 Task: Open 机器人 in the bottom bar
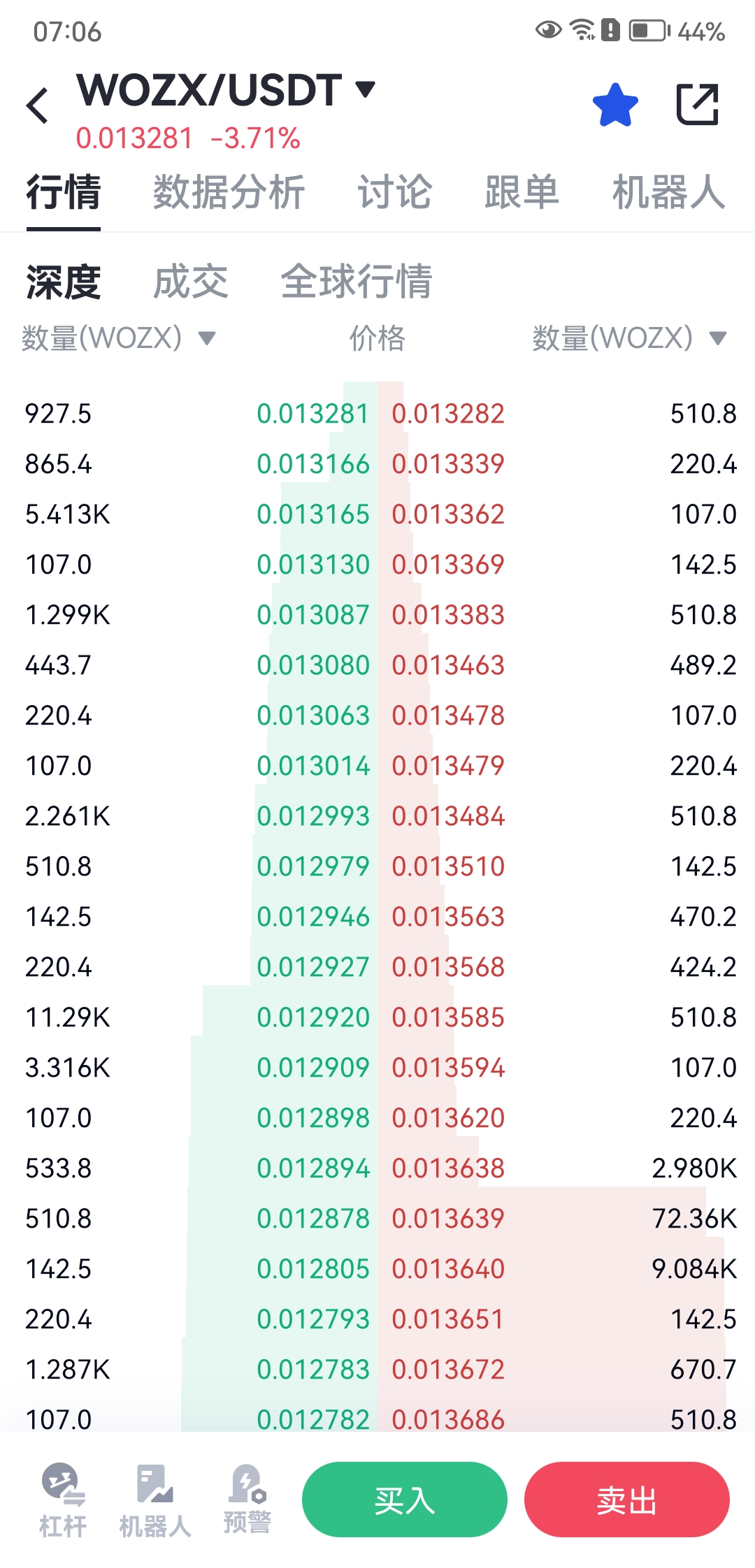154,1500
